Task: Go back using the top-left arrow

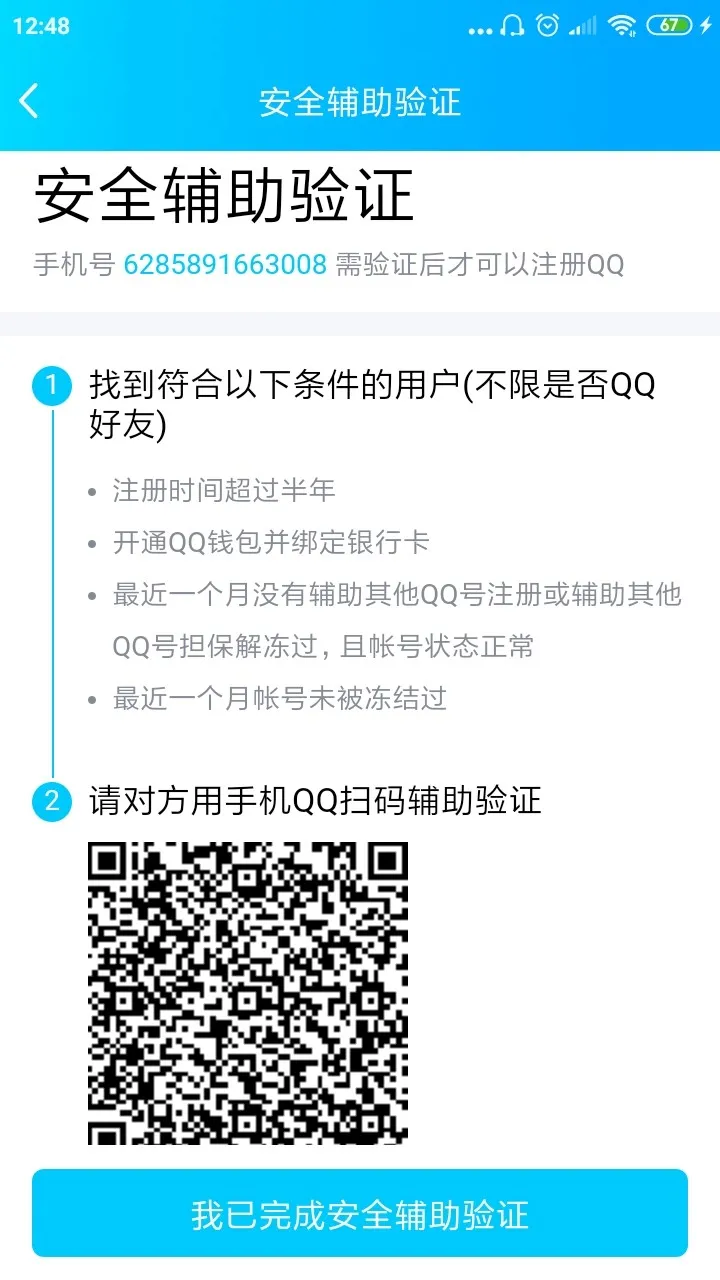Action: pyautogui.click(x=29, y=101)
